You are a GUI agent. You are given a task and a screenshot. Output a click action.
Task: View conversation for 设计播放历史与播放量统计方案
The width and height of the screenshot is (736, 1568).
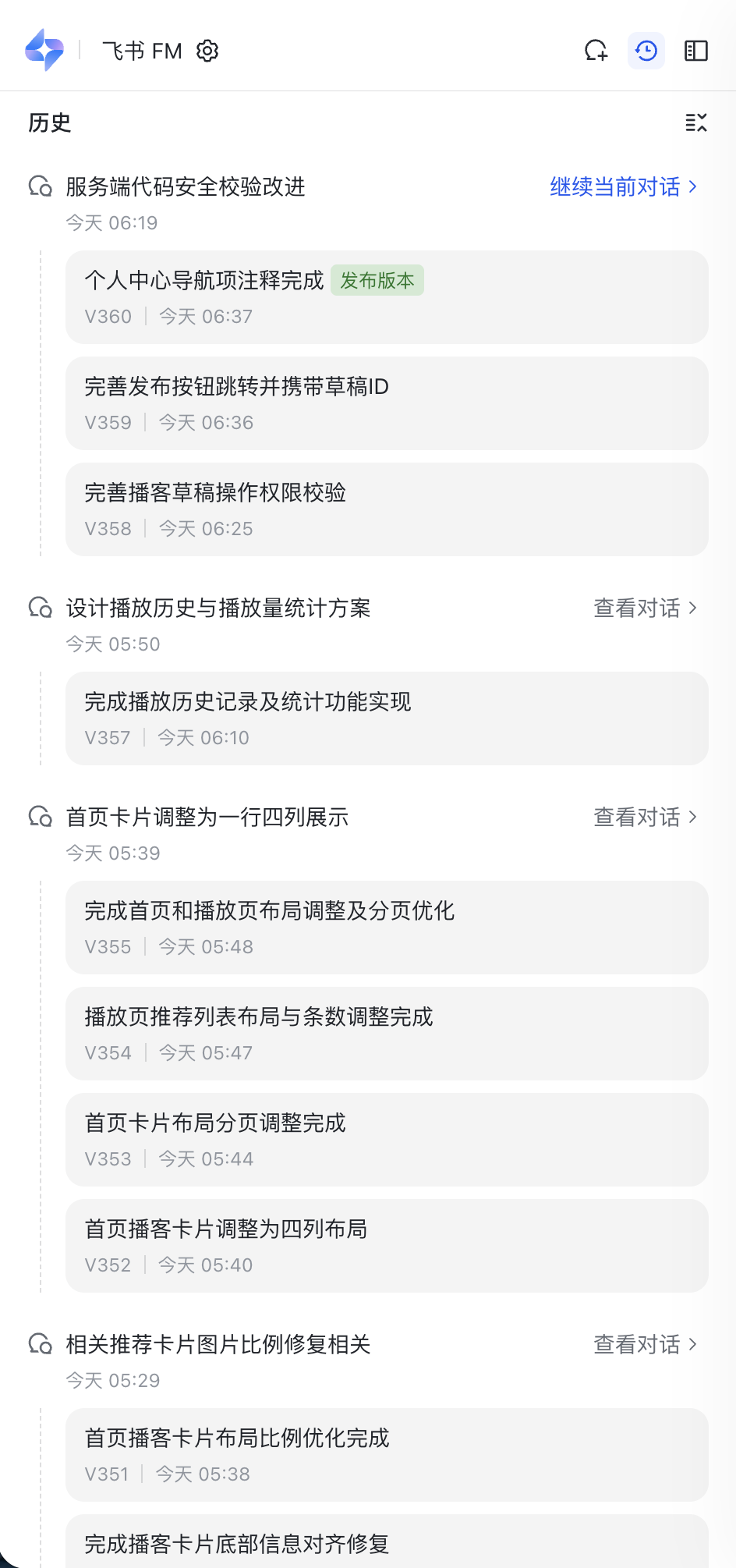tap(645, 608)
